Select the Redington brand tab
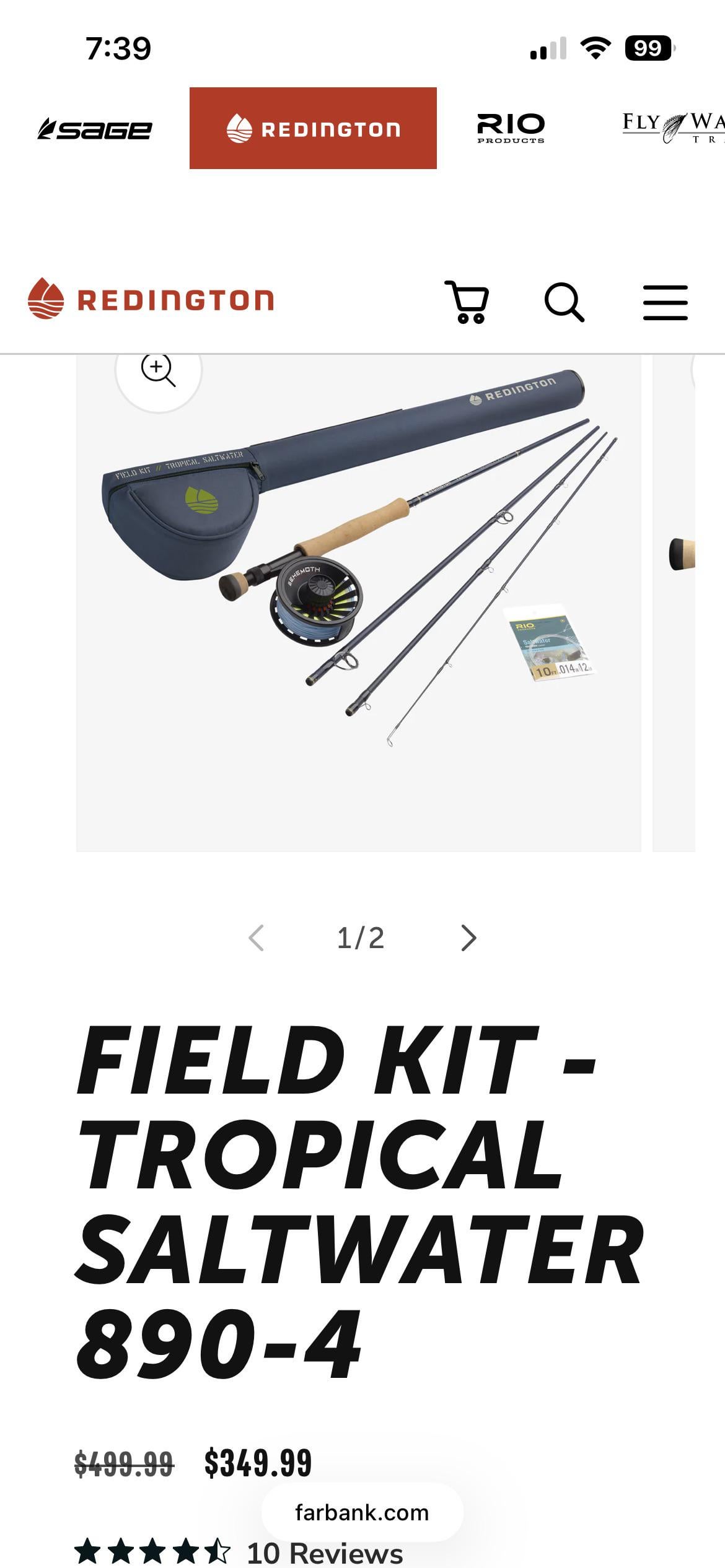Screen dimensions: 725x1568 313,128
